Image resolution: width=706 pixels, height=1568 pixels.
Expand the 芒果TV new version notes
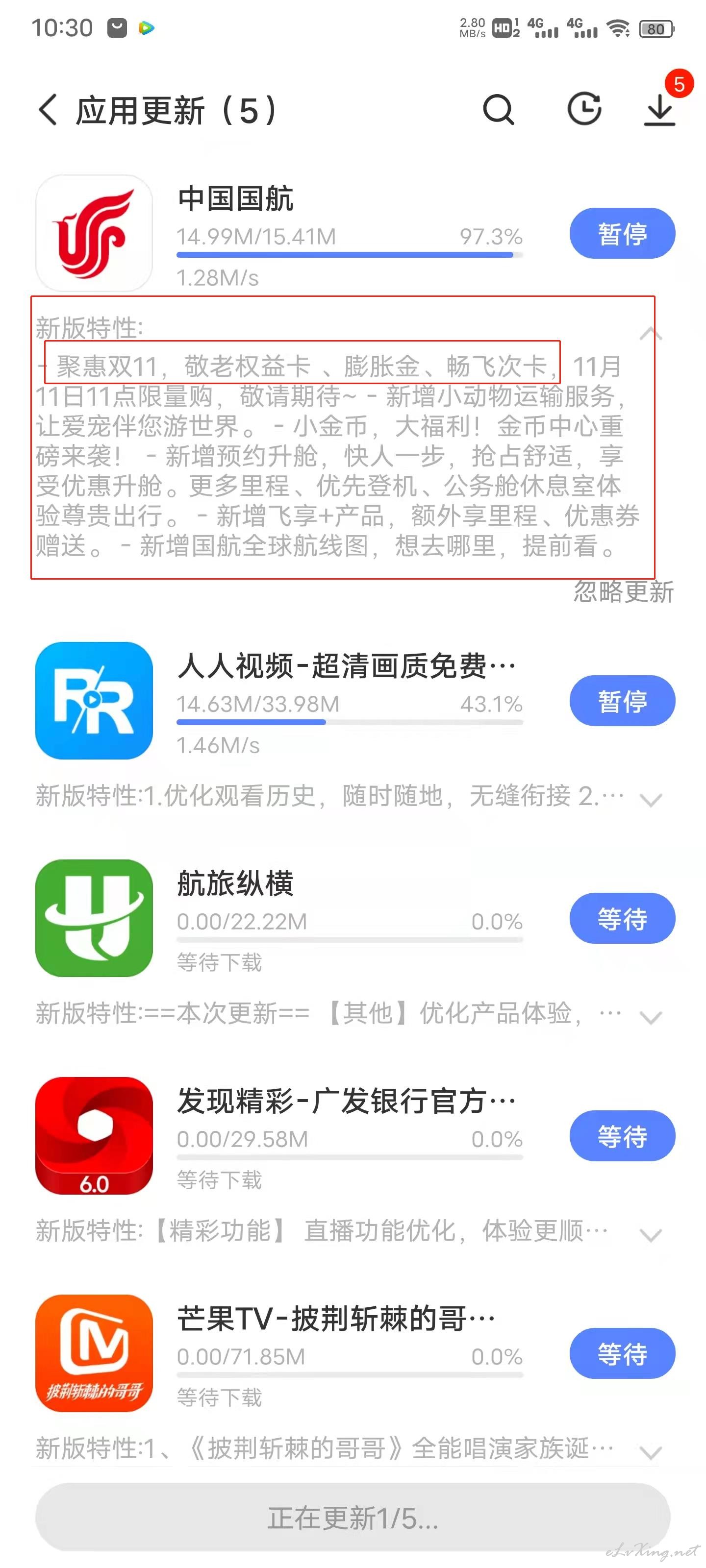point(651,1452)
